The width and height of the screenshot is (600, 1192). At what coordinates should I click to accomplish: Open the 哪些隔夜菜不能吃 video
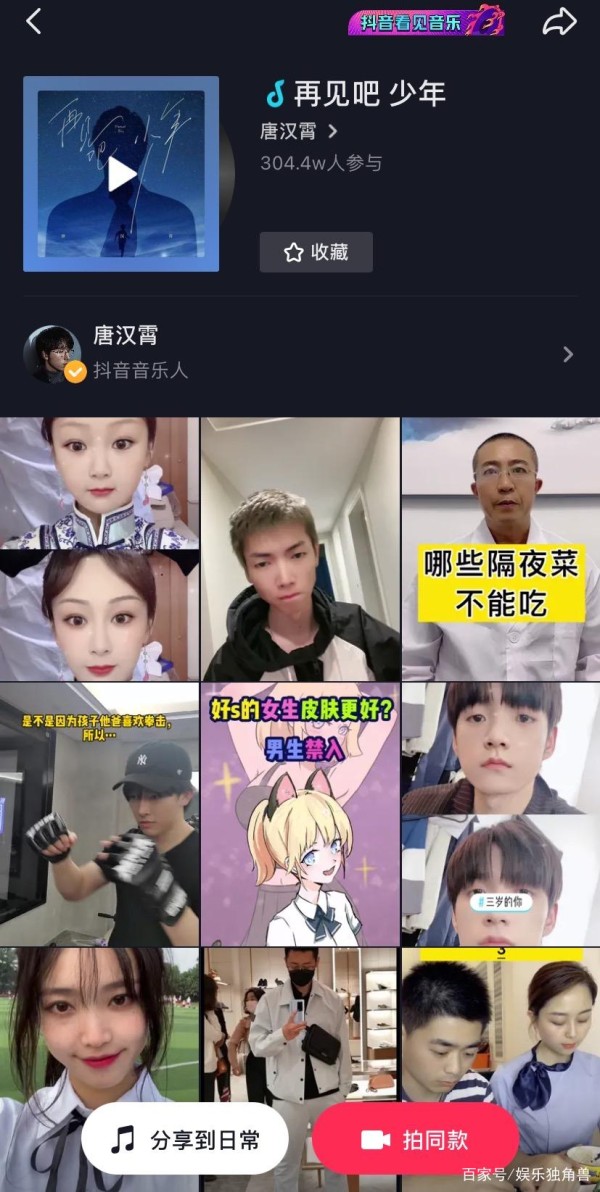click(501, 548)
